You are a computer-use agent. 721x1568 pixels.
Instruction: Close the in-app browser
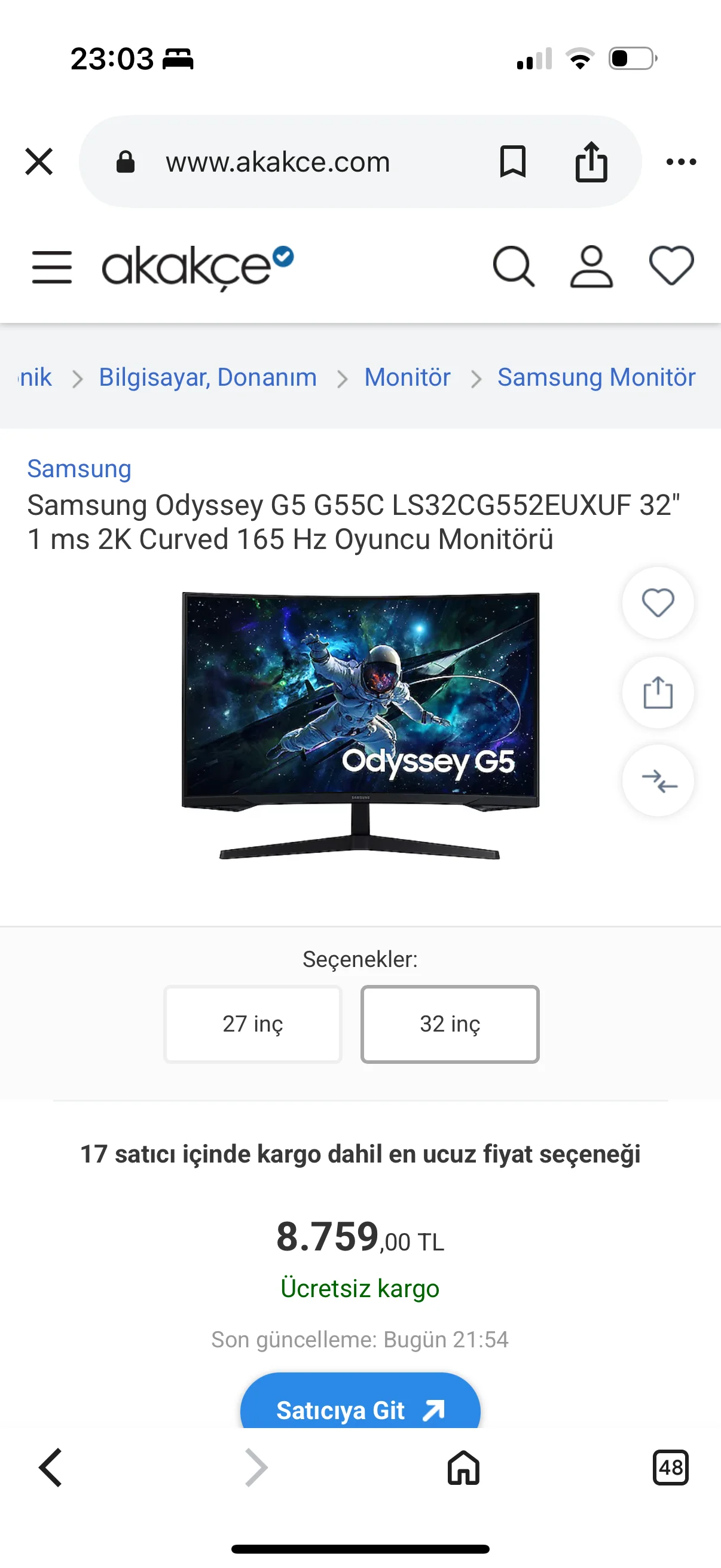coord(39,162)
